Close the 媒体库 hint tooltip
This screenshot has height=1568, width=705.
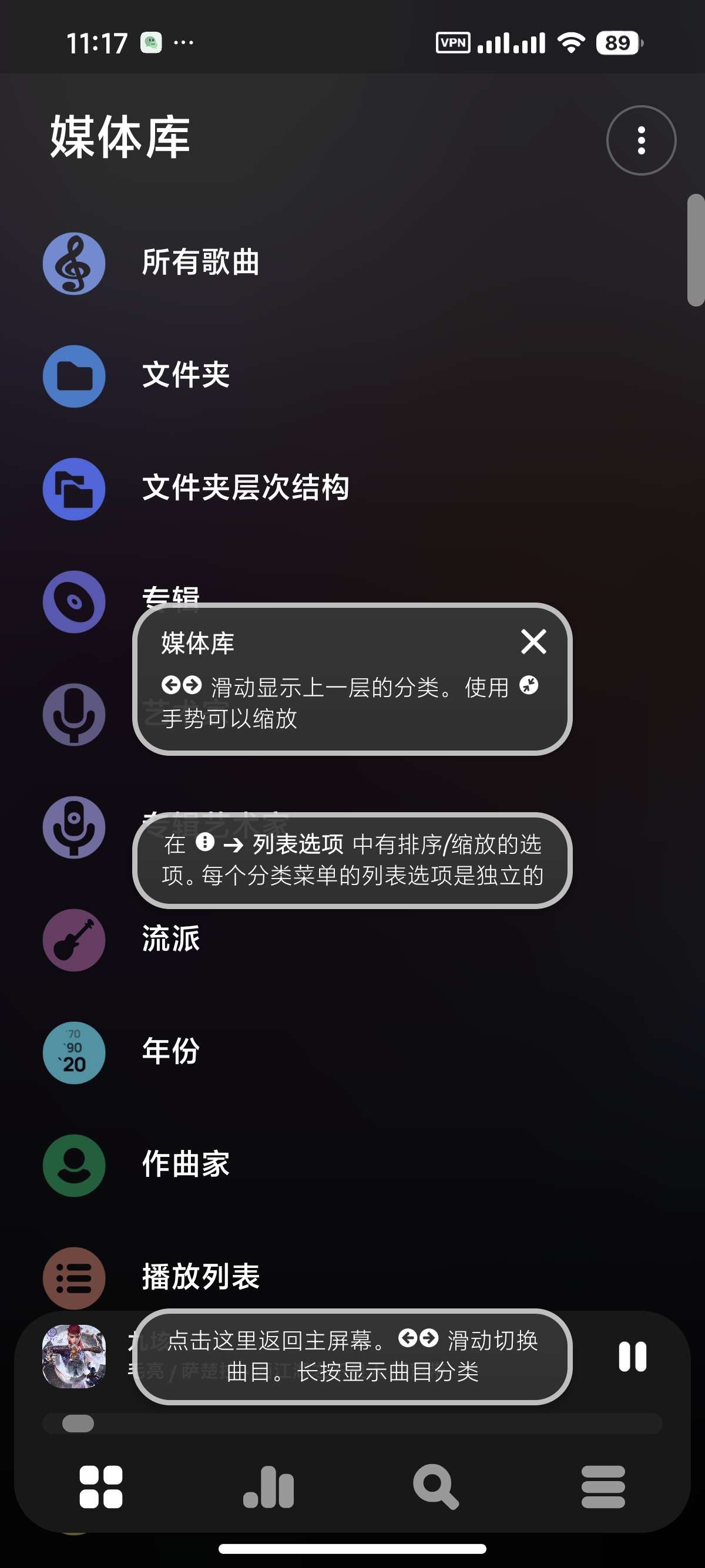(x=533, y=641)
